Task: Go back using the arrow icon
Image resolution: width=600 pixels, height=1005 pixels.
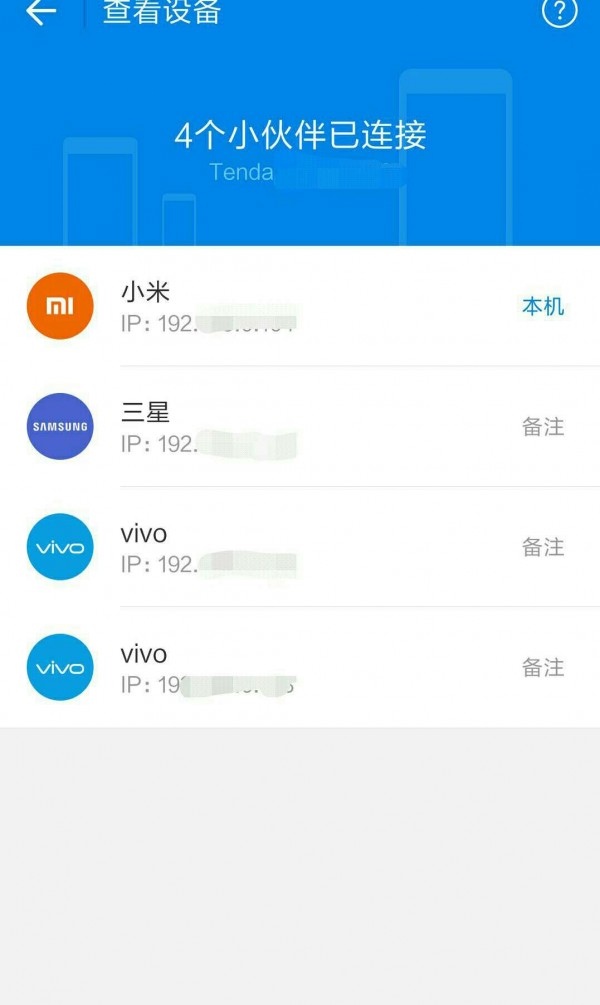Action: click(x=41, y=12)
